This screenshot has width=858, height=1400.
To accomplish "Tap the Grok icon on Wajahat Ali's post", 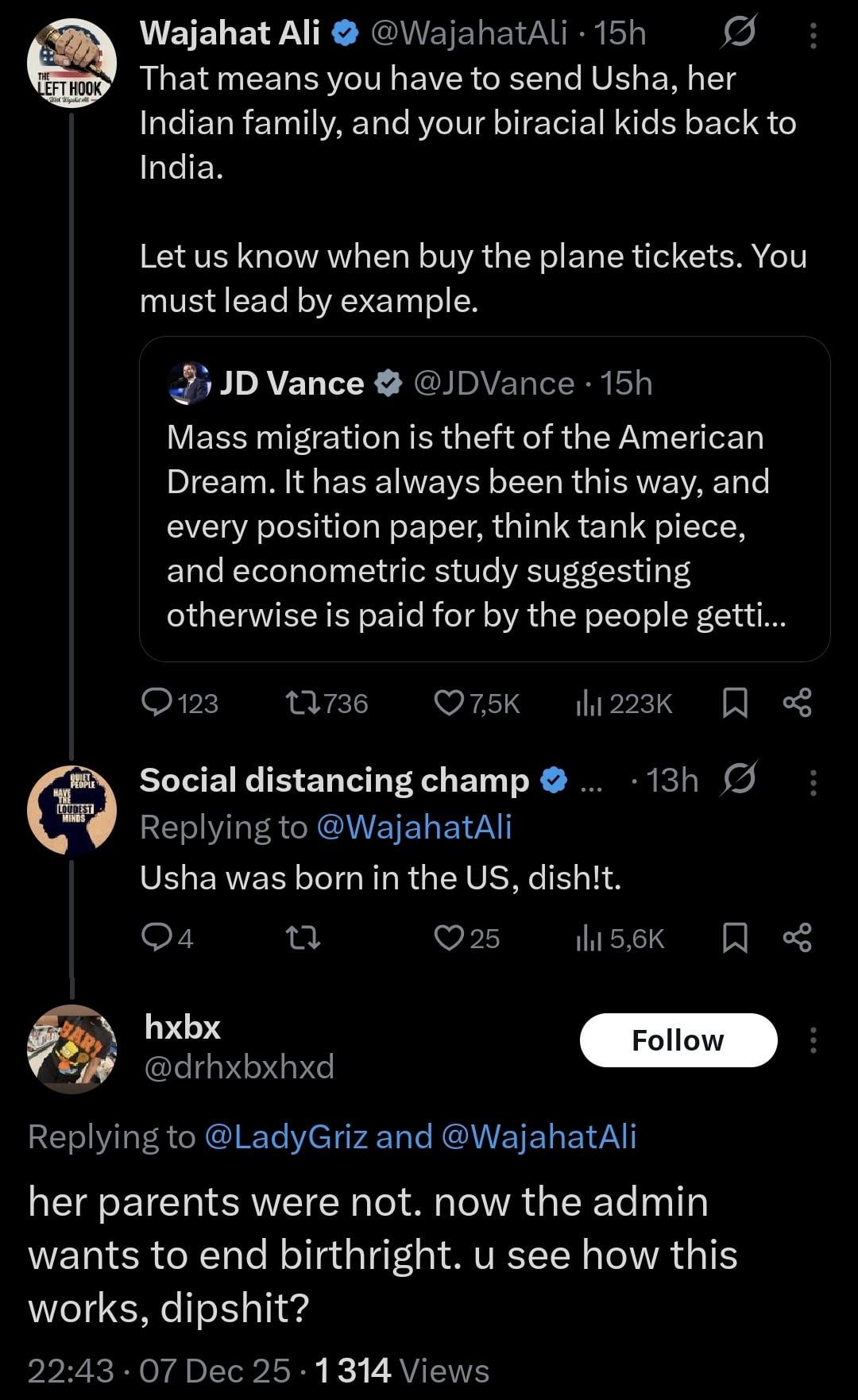I will [738, 33].
